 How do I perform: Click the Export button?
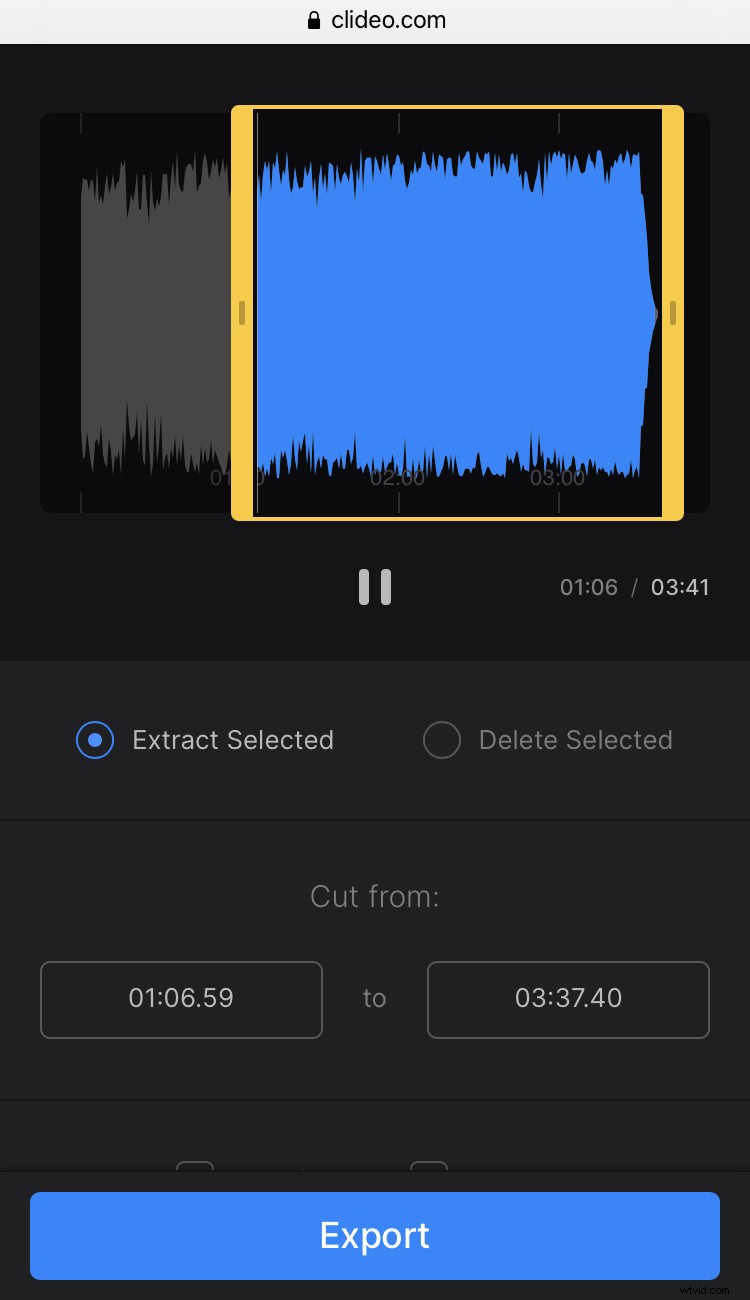coord(375,1236)
